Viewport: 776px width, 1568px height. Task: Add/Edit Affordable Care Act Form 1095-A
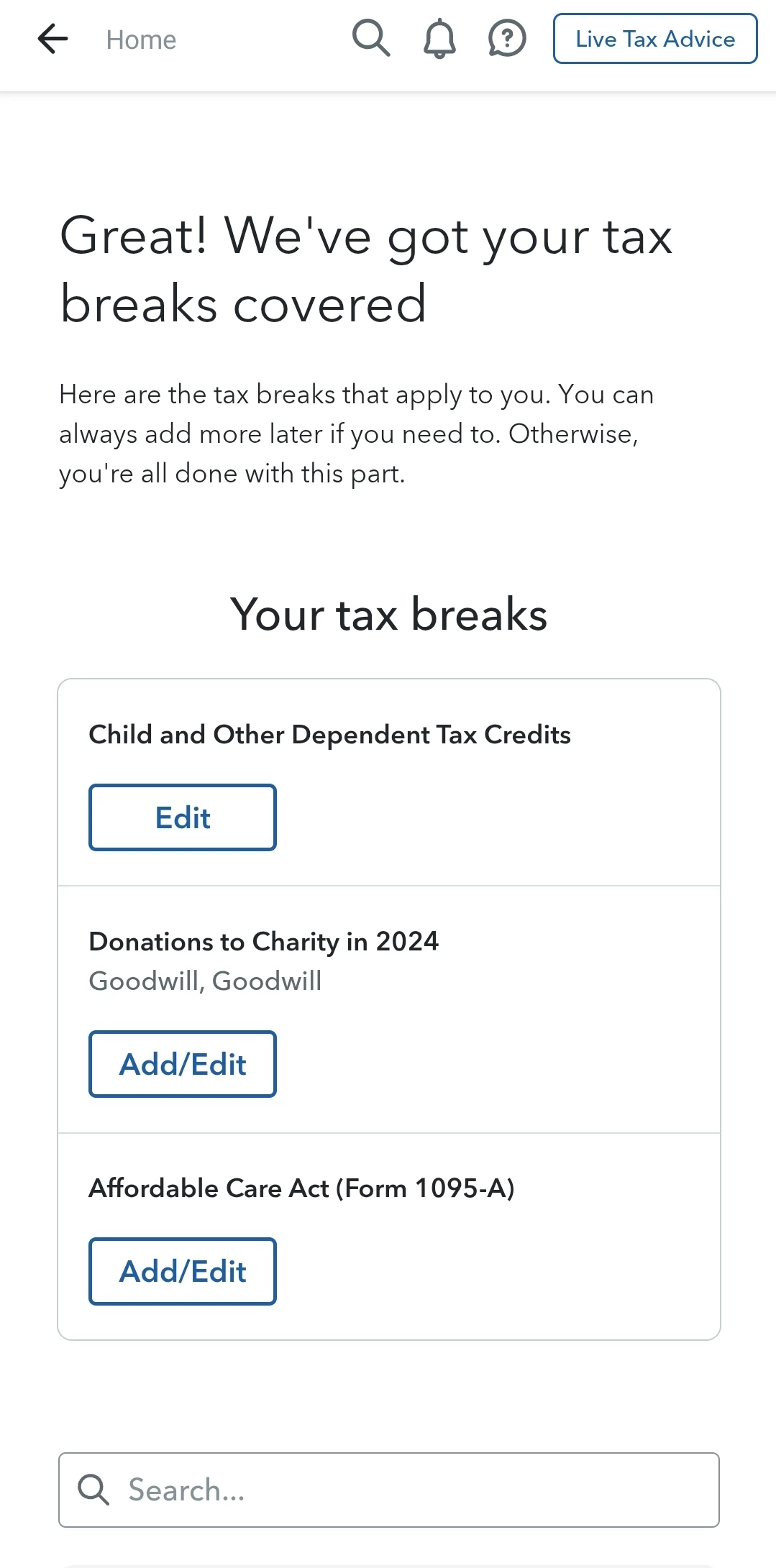pos(183,1271)
